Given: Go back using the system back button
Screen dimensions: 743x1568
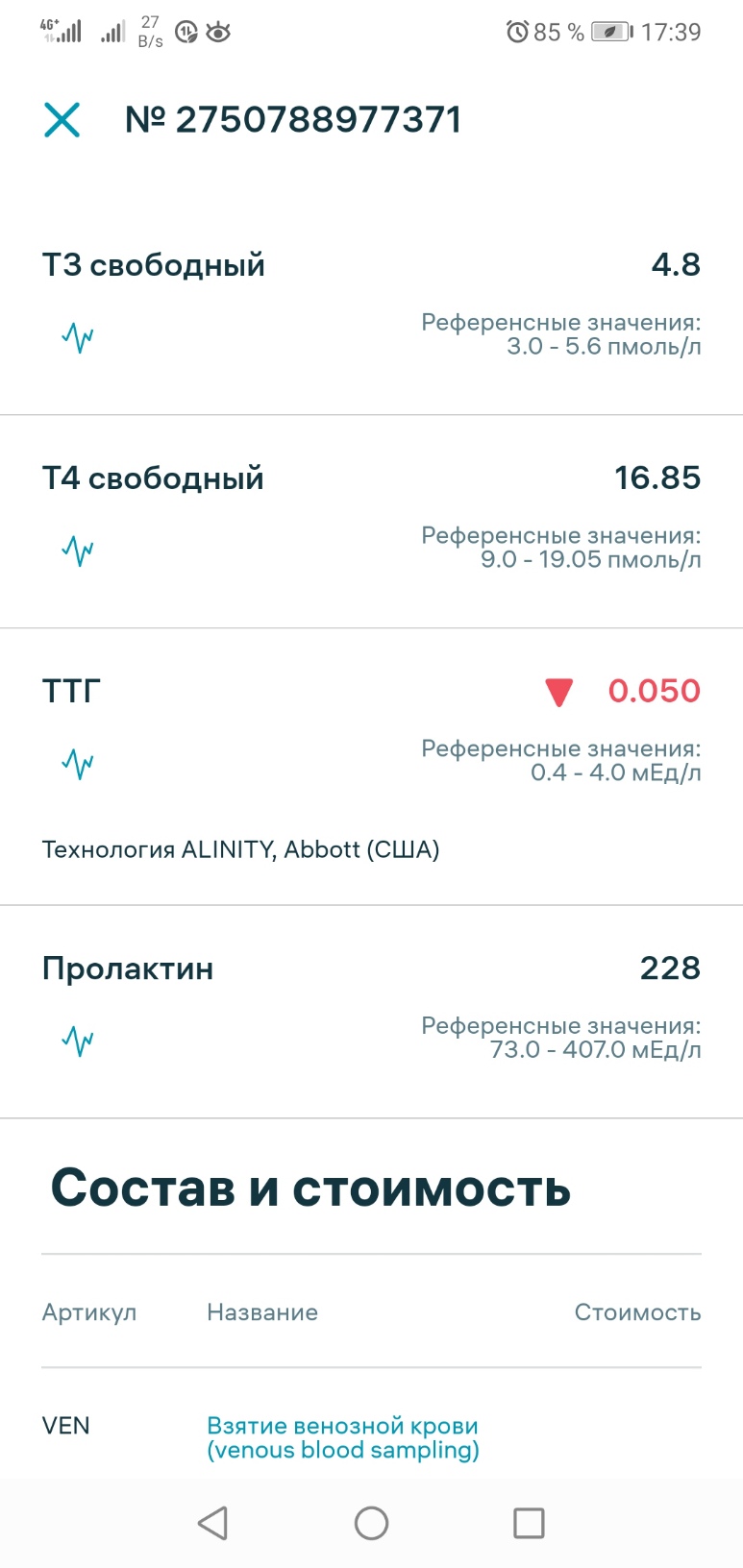Looking at the screenshot, I should coord(212,1523).
